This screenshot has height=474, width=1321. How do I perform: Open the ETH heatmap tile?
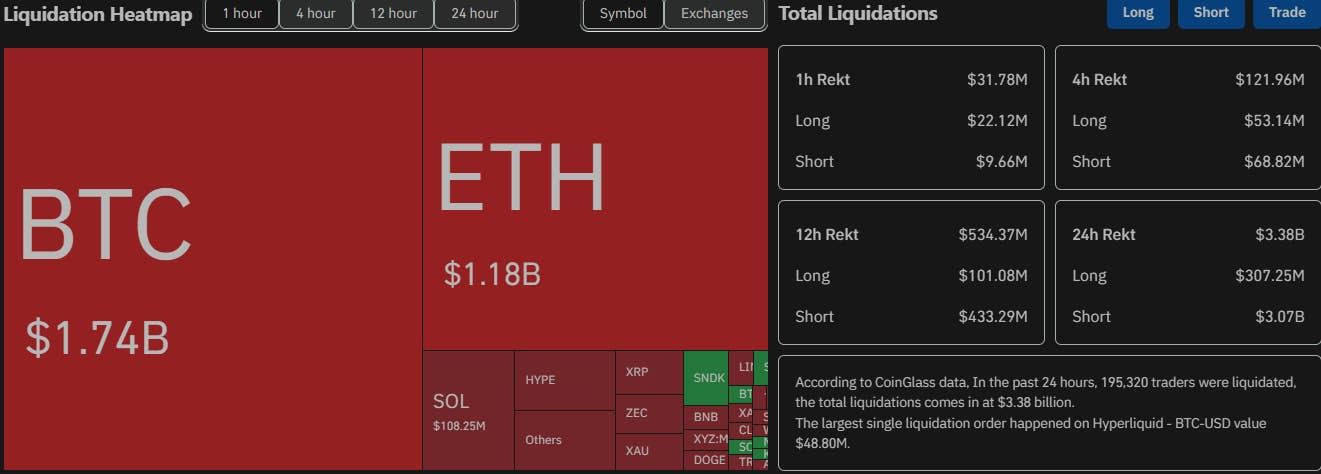595,199
